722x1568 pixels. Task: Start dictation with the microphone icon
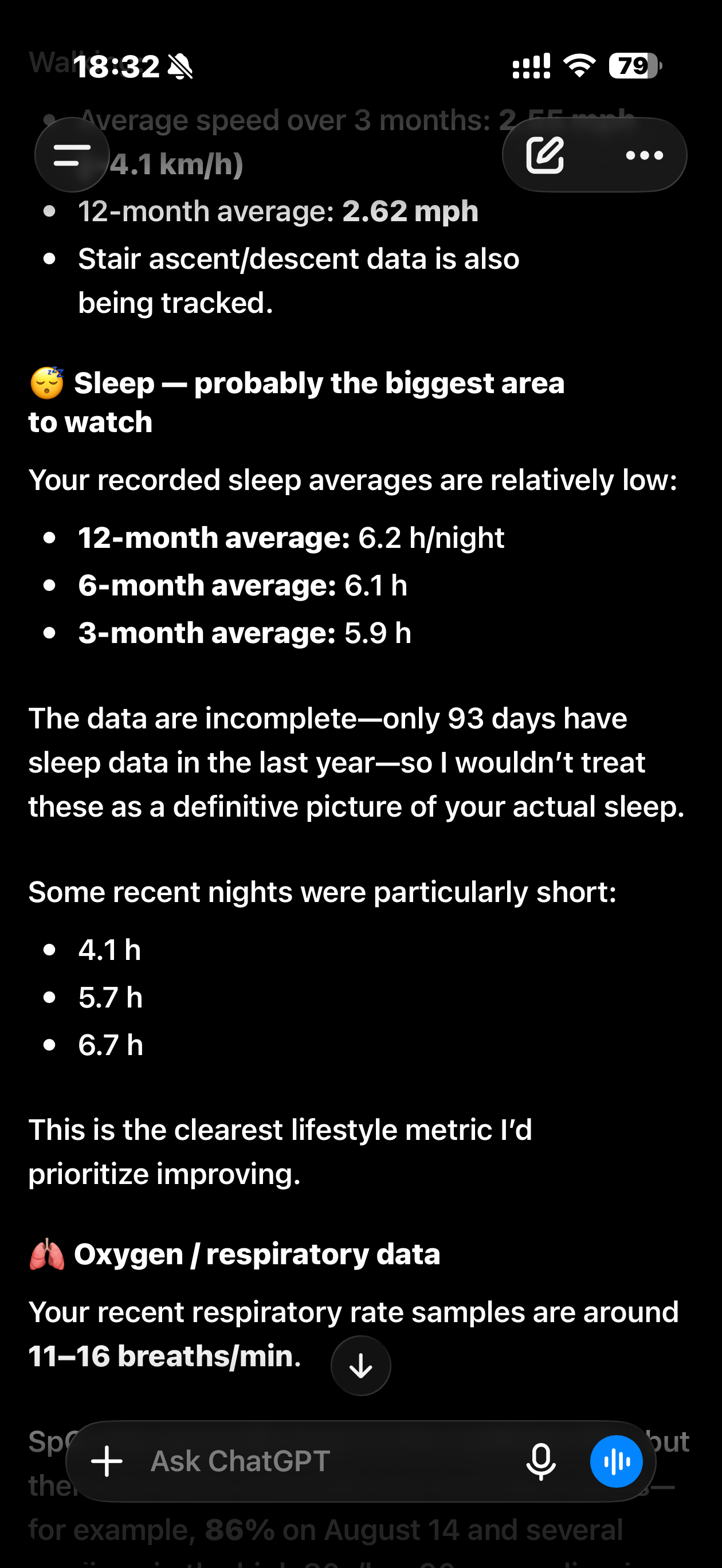click(x=540, y=1461)
